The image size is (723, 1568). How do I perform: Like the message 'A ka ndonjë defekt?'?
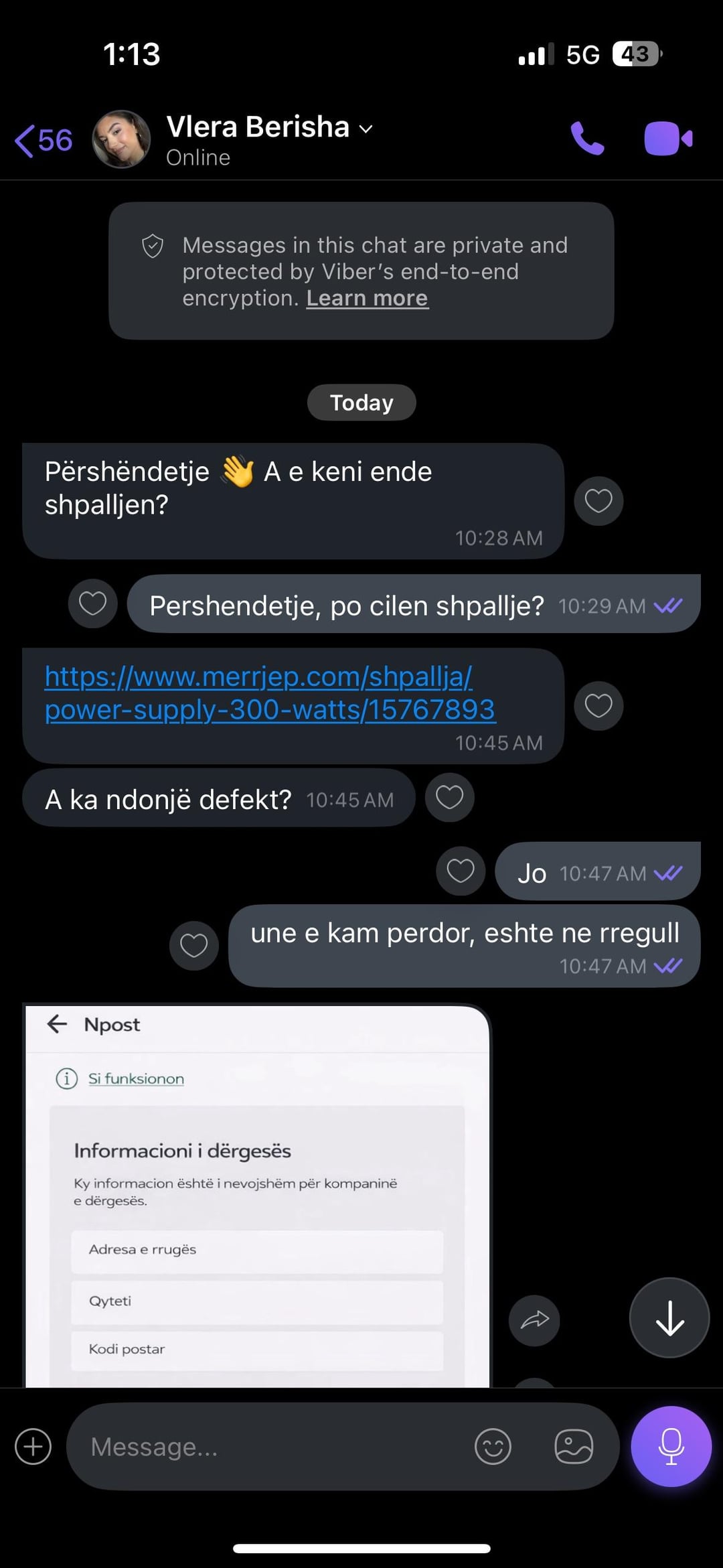pos(449,798)
